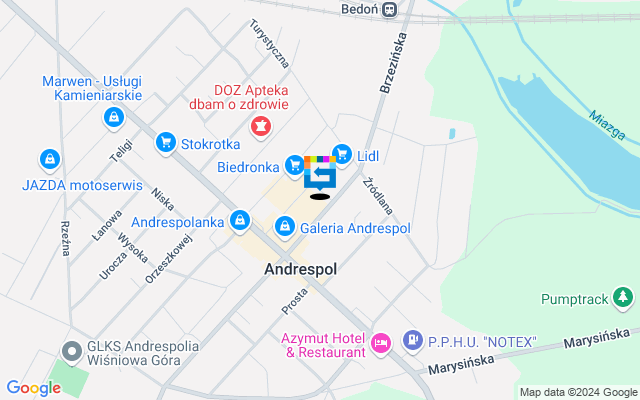Select the P.P.H.U. NOTEX fuel marker

412,341
